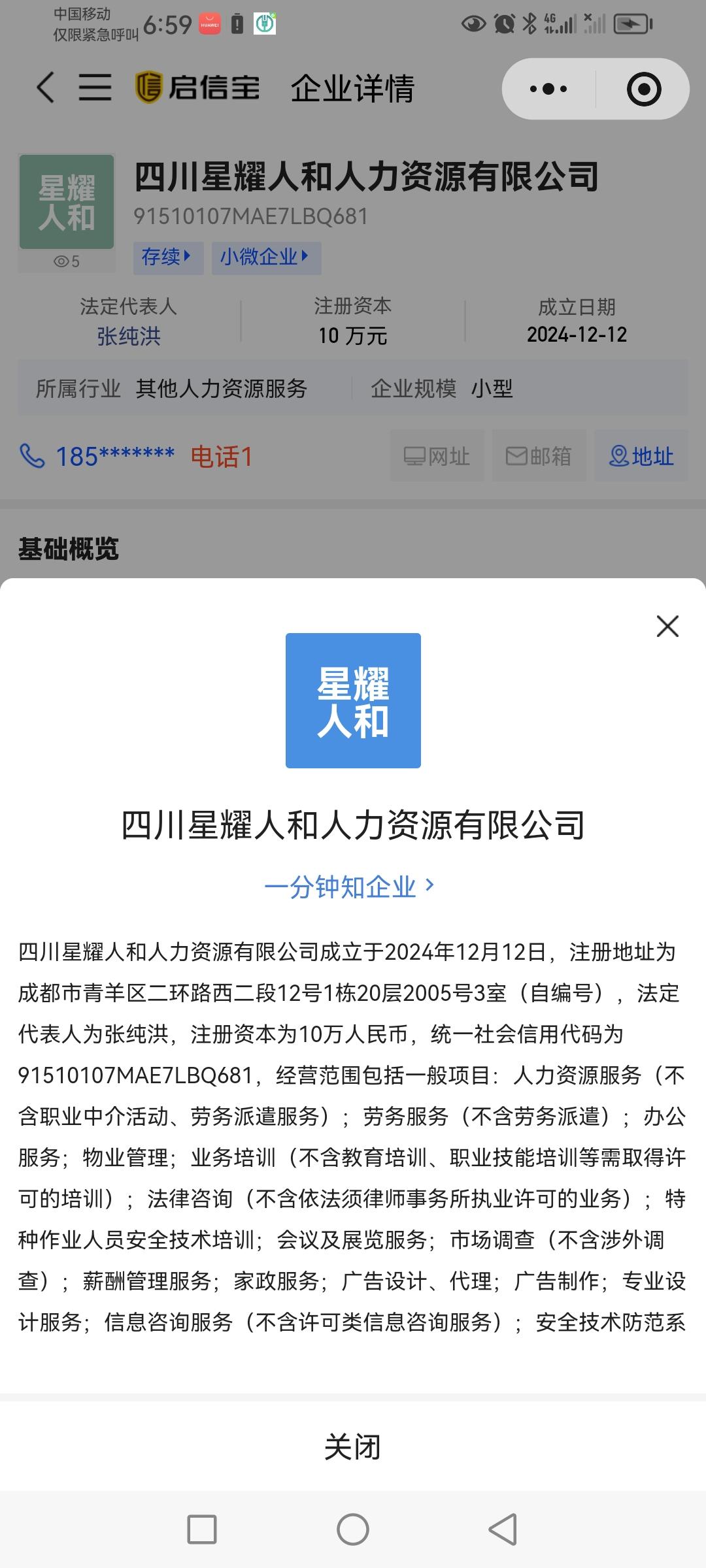Tap the 关闭 button at the bottom

click(x=352, y=1446)
